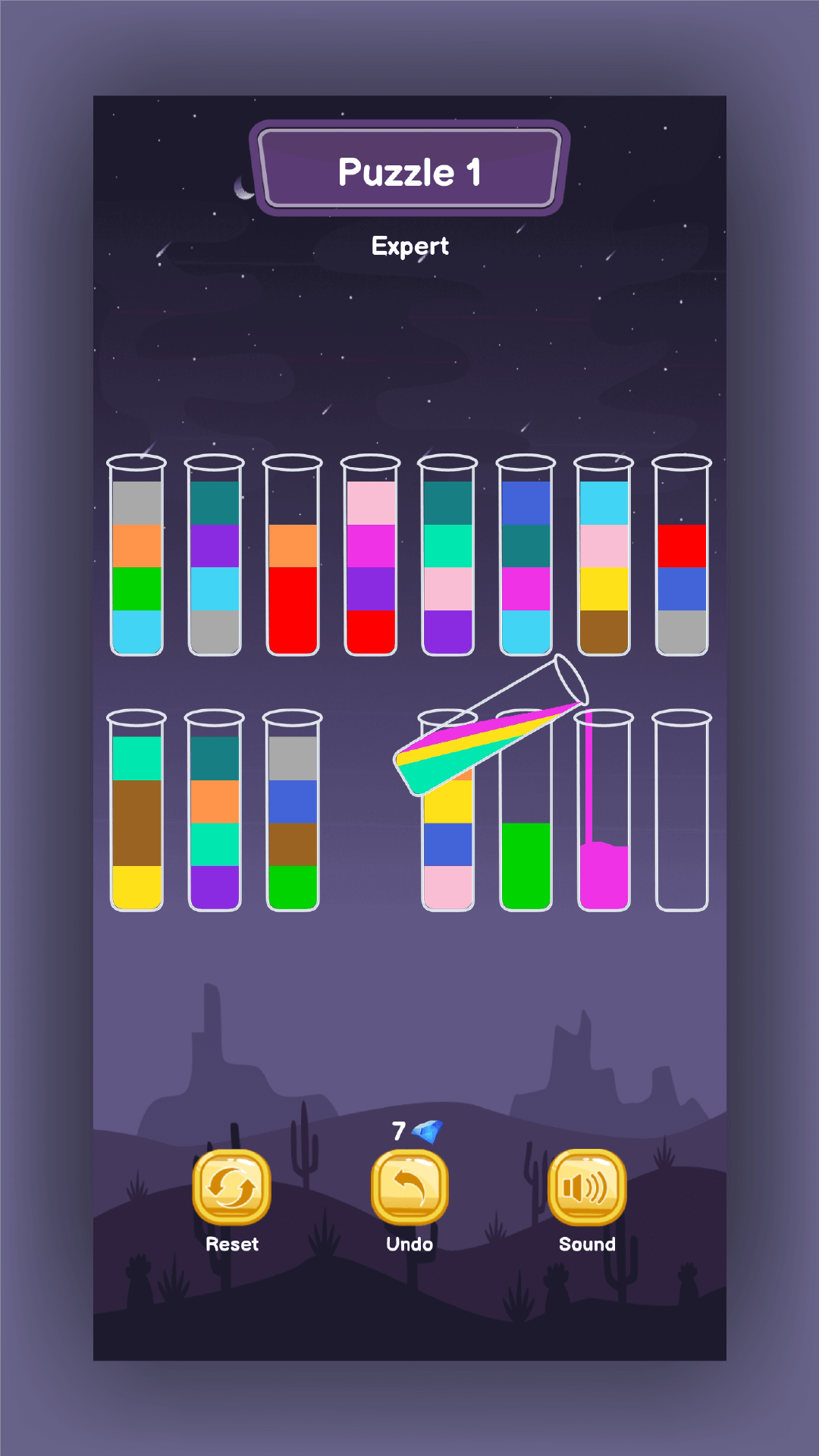Tap the partially filled tube starting with red
This screenshot has width=819, height=1456.
[682, 576]
